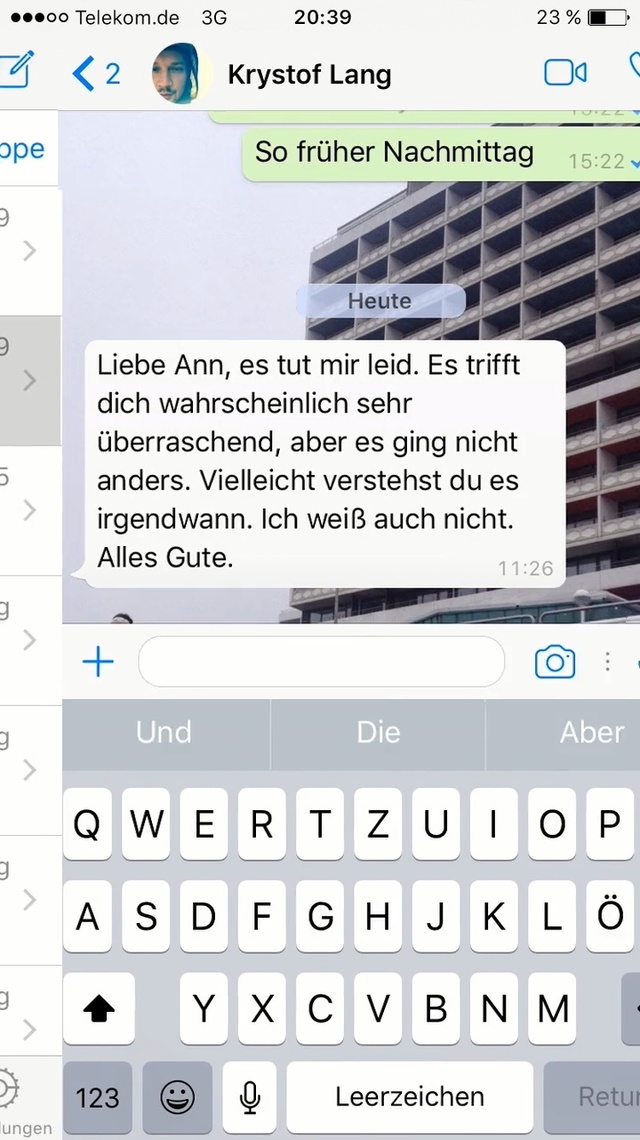Insert the suggested word "Und"
This screenshot has height=1140, width=640.
click(x=164, y=733)
